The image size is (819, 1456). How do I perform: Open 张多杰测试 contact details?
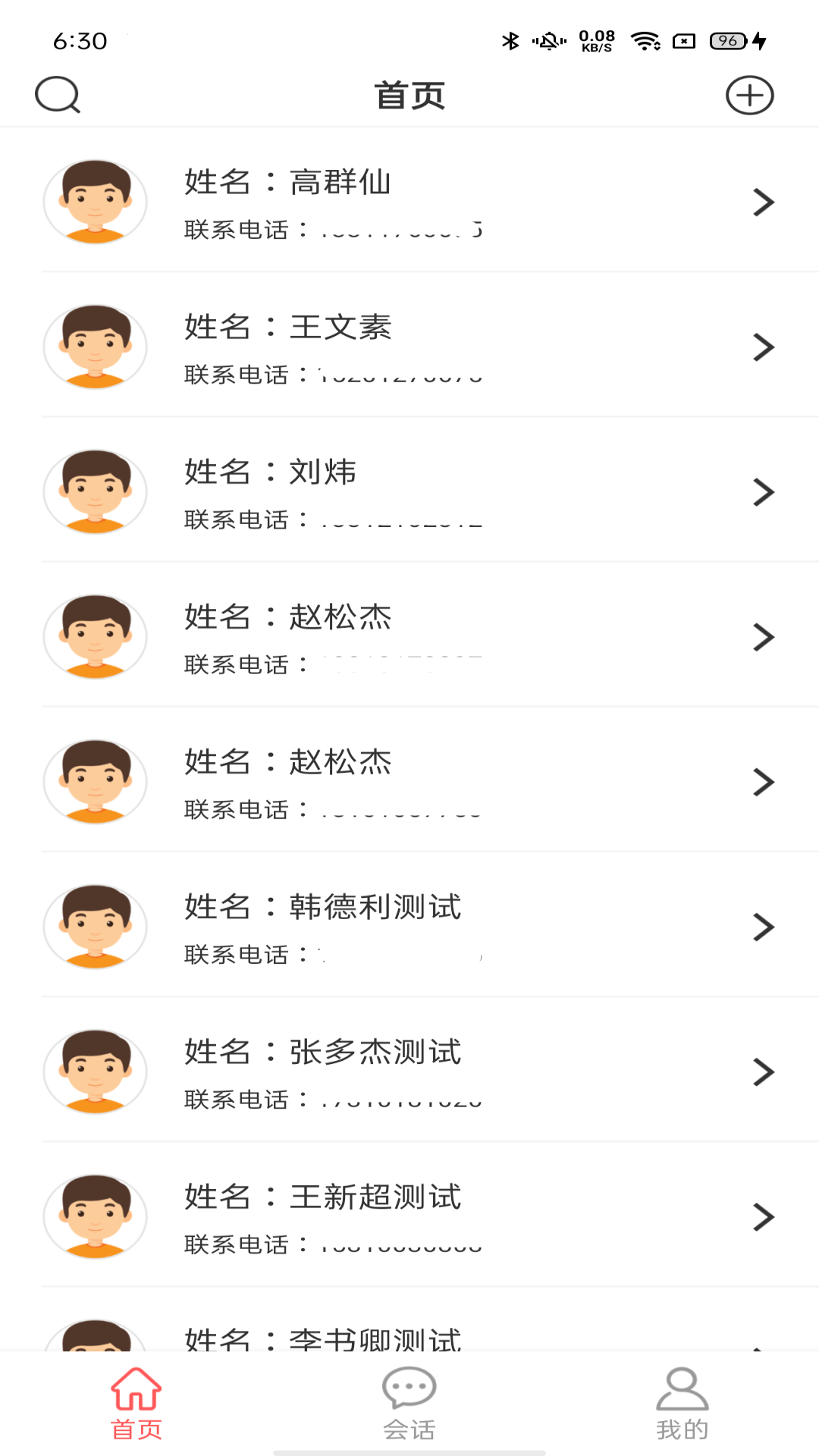click(x=409, y=1071)
